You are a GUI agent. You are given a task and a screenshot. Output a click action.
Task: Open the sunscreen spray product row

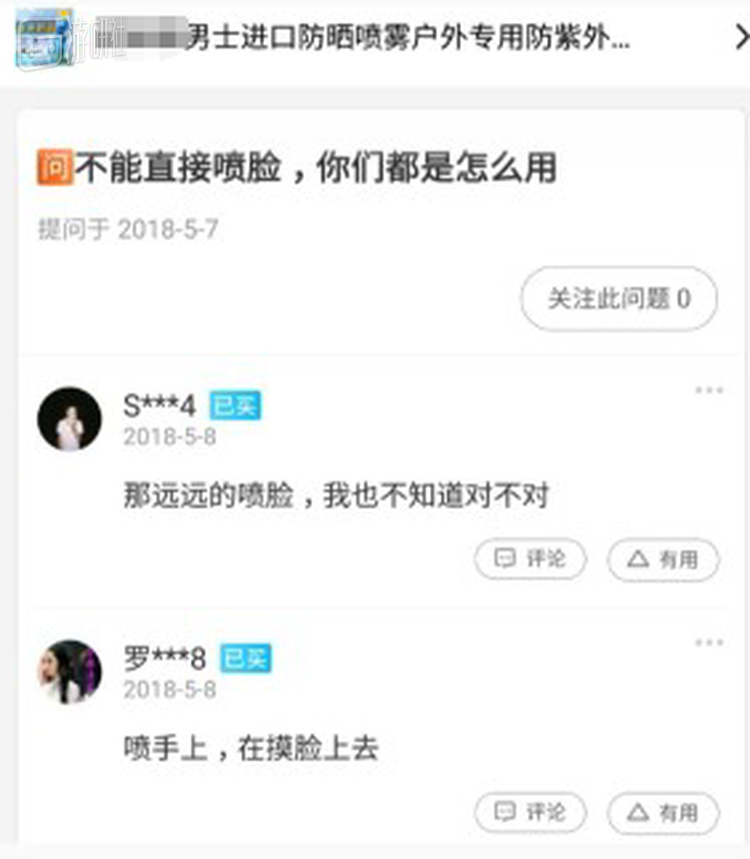[375, 38]
